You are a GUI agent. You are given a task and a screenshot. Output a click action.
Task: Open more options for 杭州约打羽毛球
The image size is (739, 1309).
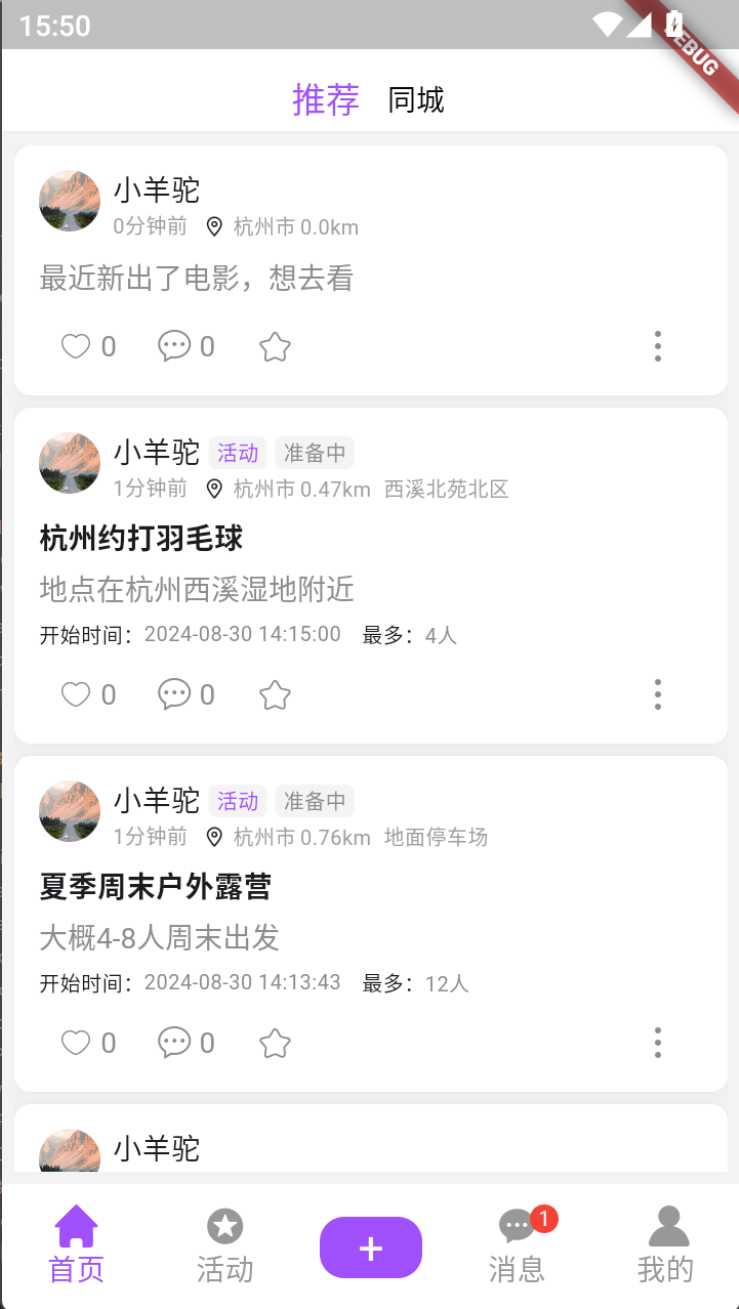tap(657, 694)
